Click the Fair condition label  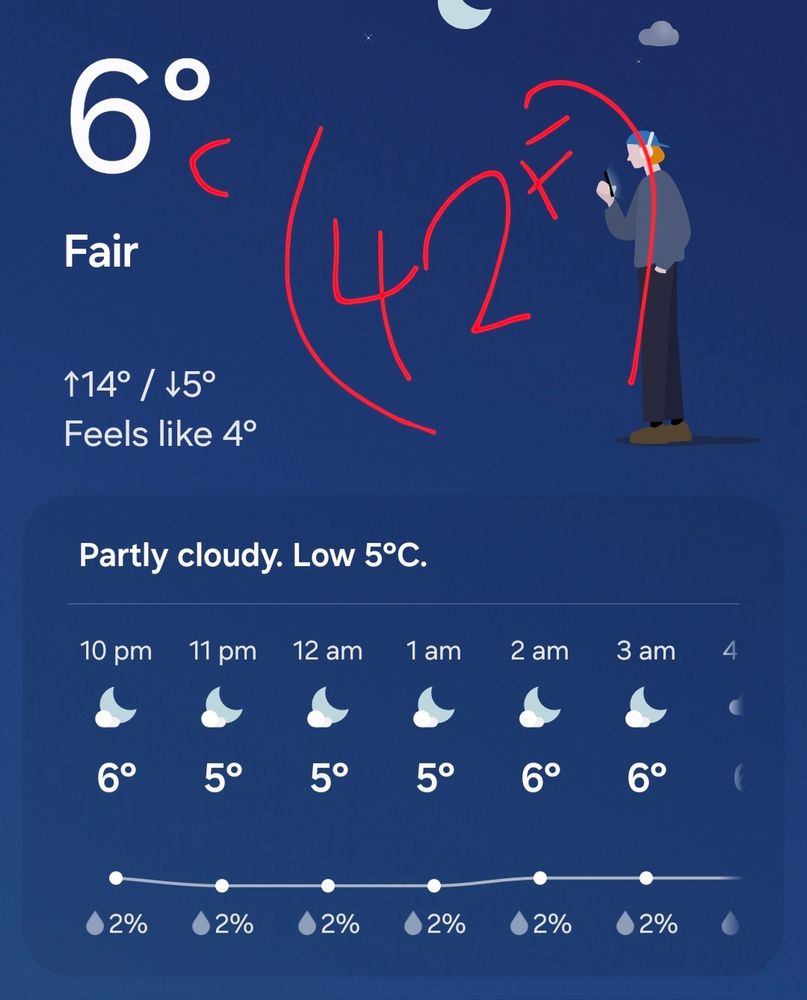click(x=103, y=252)
